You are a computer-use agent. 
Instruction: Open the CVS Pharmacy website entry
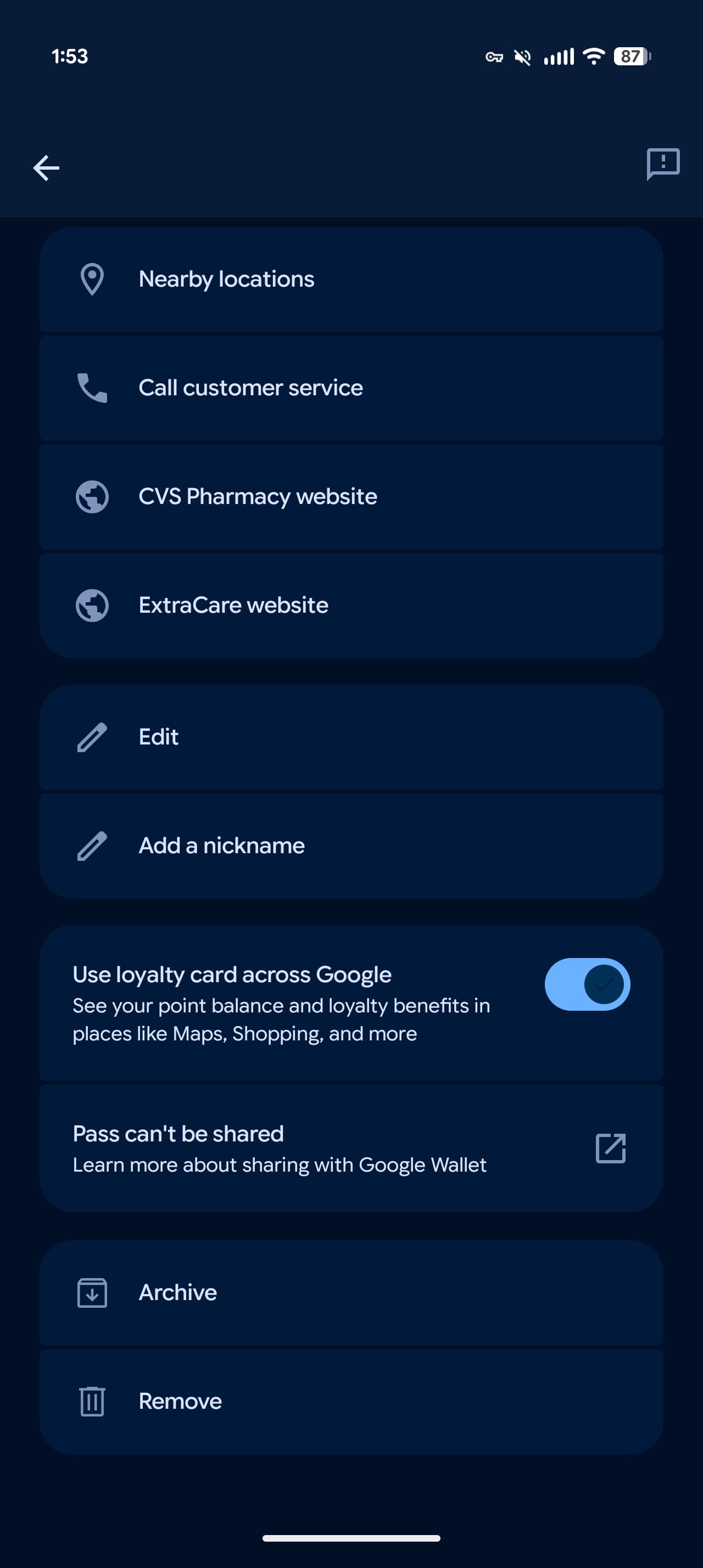click(x=351, y=496)
